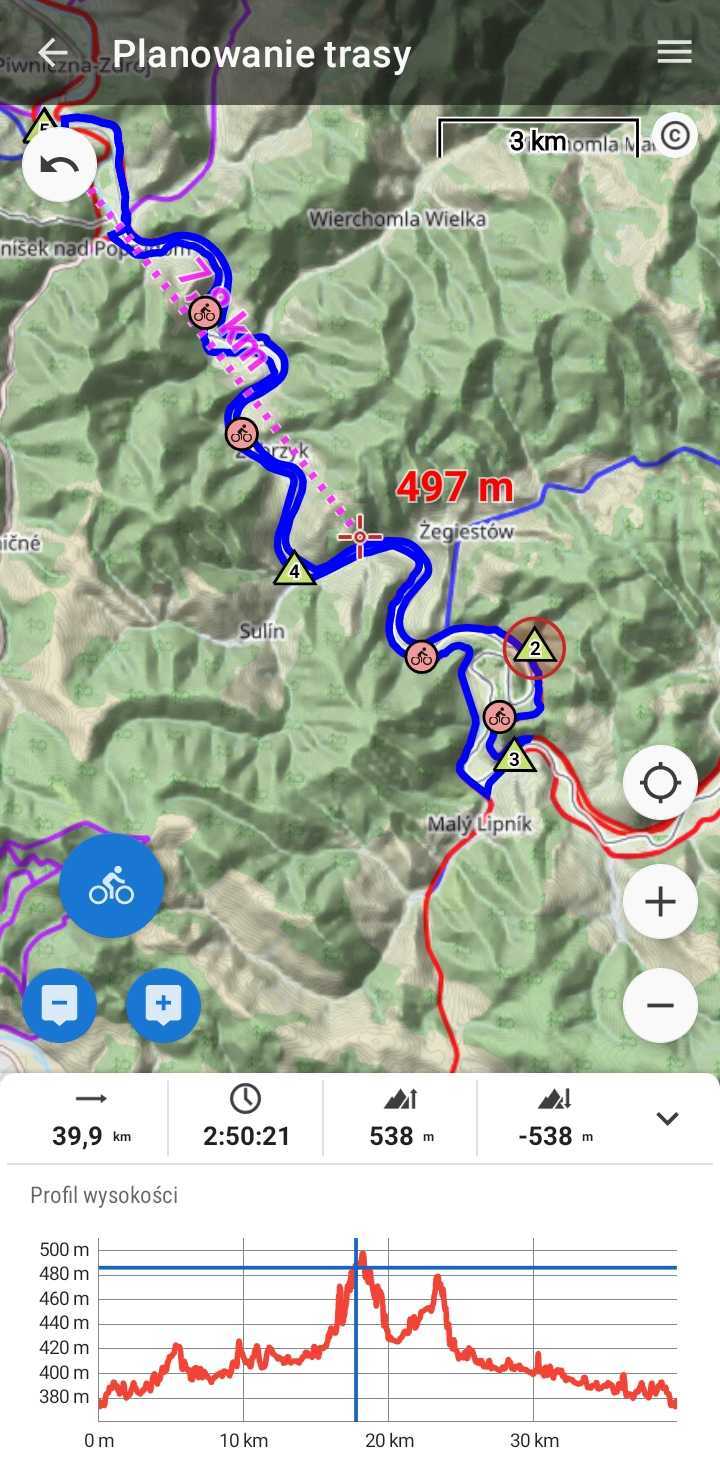Select waypoint 3 on the map
This screenshot has width=720, height=1465.
(515, 757)
